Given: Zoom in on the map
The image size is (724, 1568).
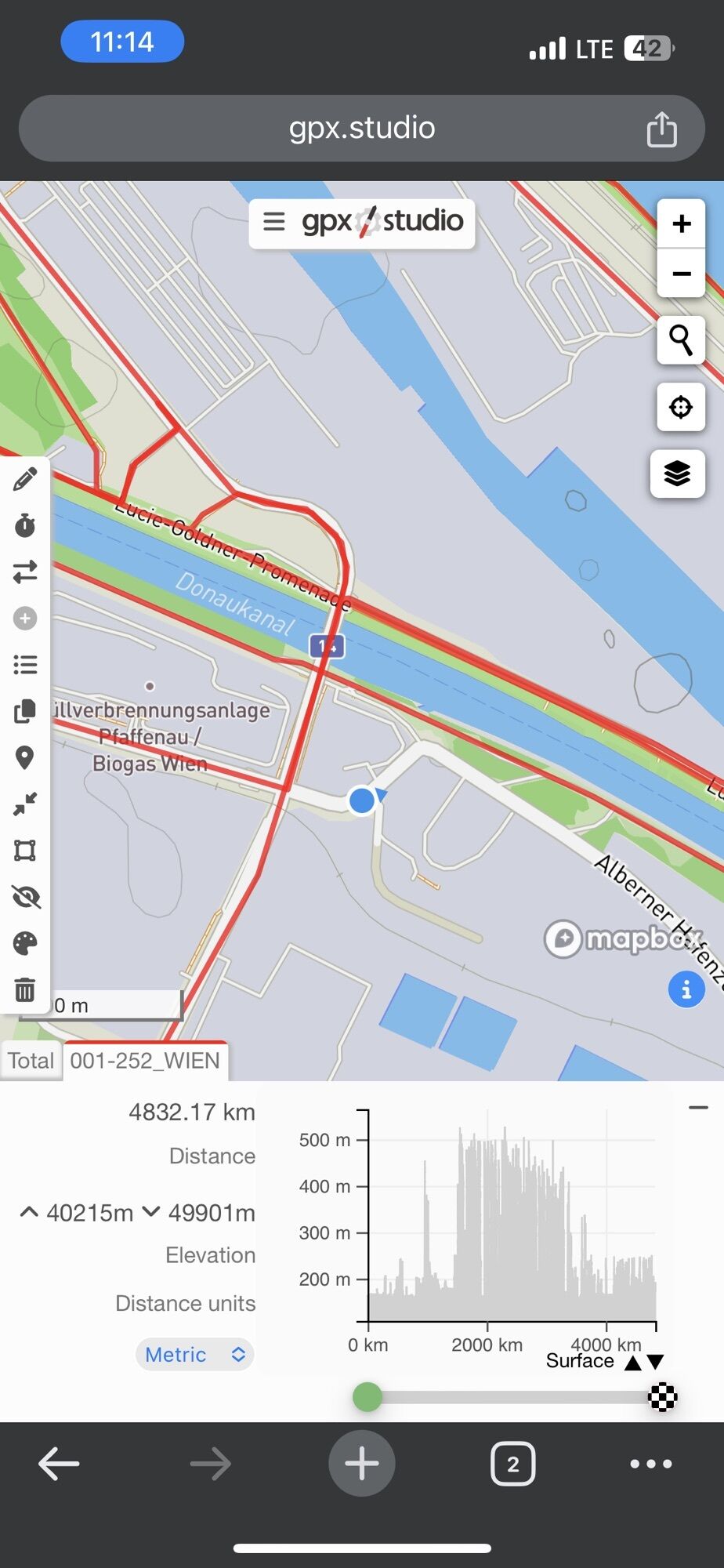Looking at the screenshot, I should [x=681, y=224].
